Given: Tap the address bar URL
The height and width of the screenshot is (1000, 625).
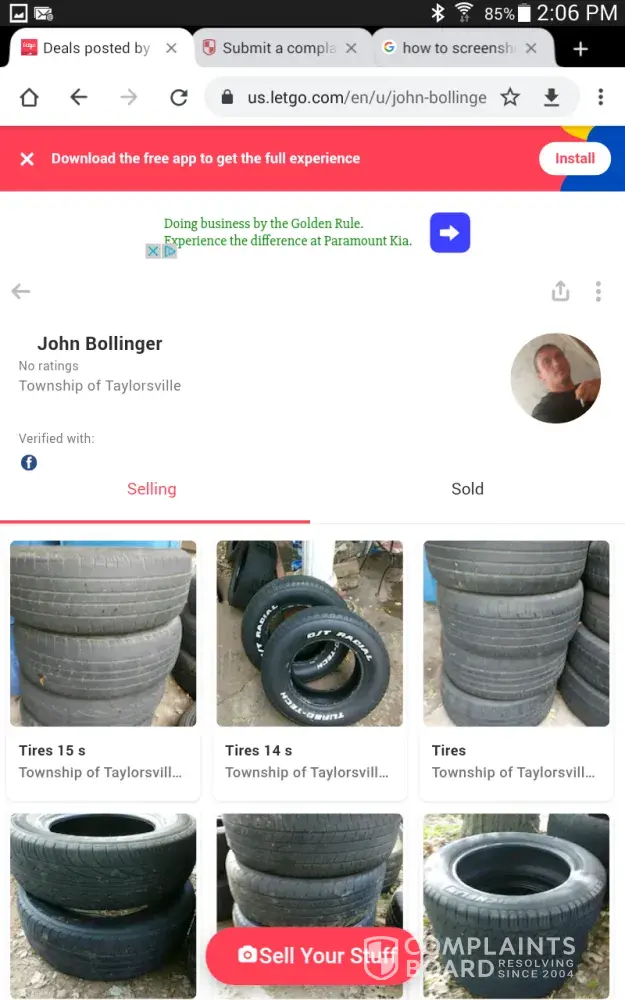Looking at the screenshot, I should pyautogui.click(x=365, y=97).
